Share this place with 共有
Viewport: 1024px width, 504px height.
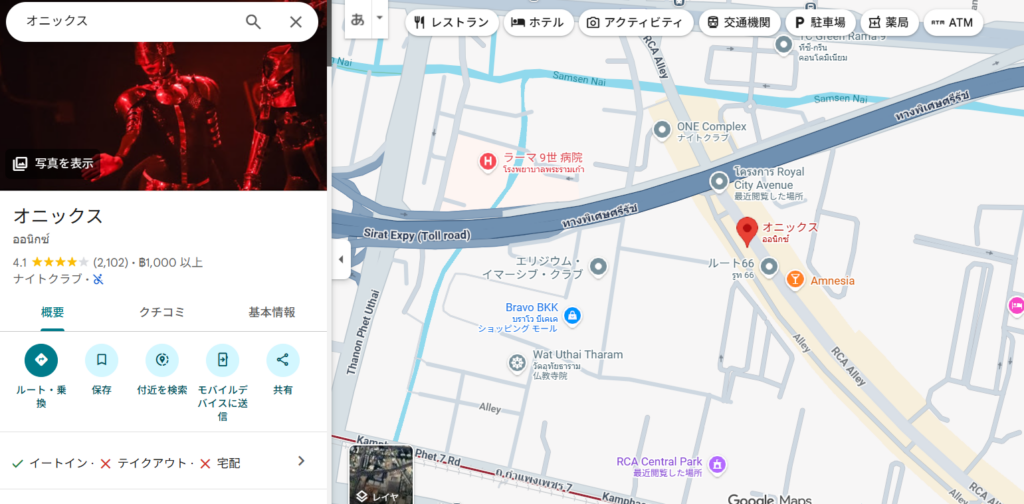point(283,360)
